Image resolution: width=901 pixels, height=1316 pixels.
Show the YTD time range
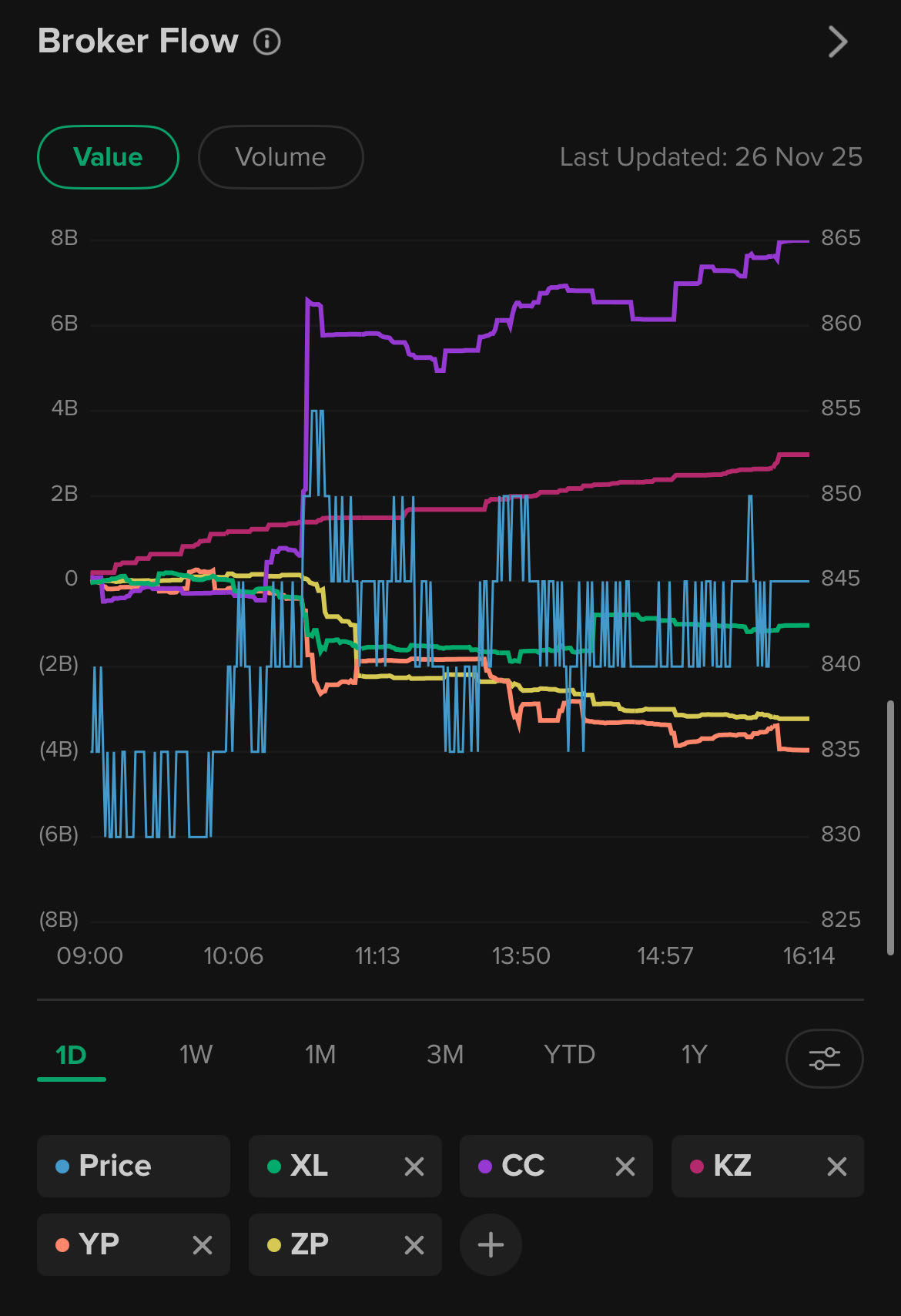pyautogui.click(x=569, y=1054)
